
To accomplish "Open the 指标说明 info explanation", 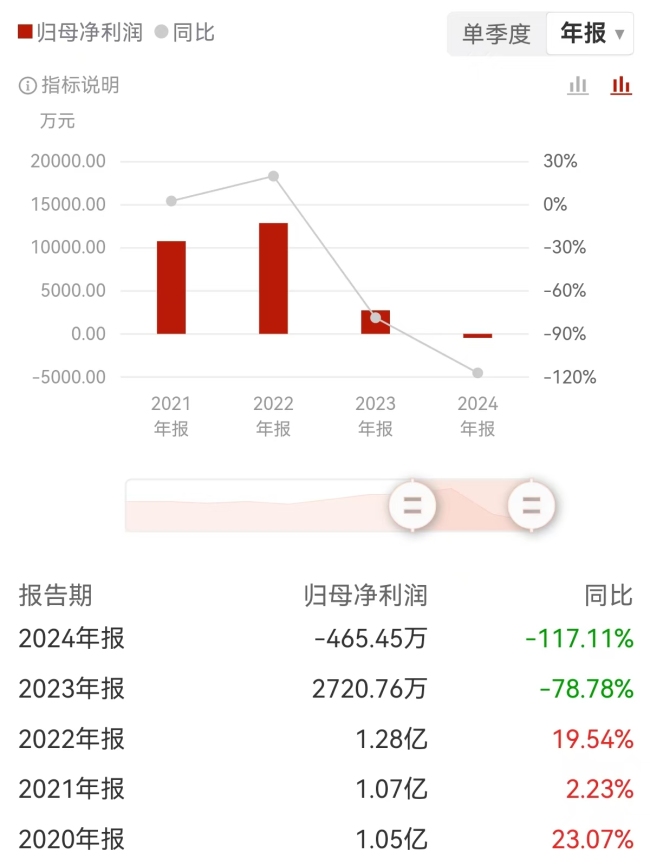I will tap(69, 86).
